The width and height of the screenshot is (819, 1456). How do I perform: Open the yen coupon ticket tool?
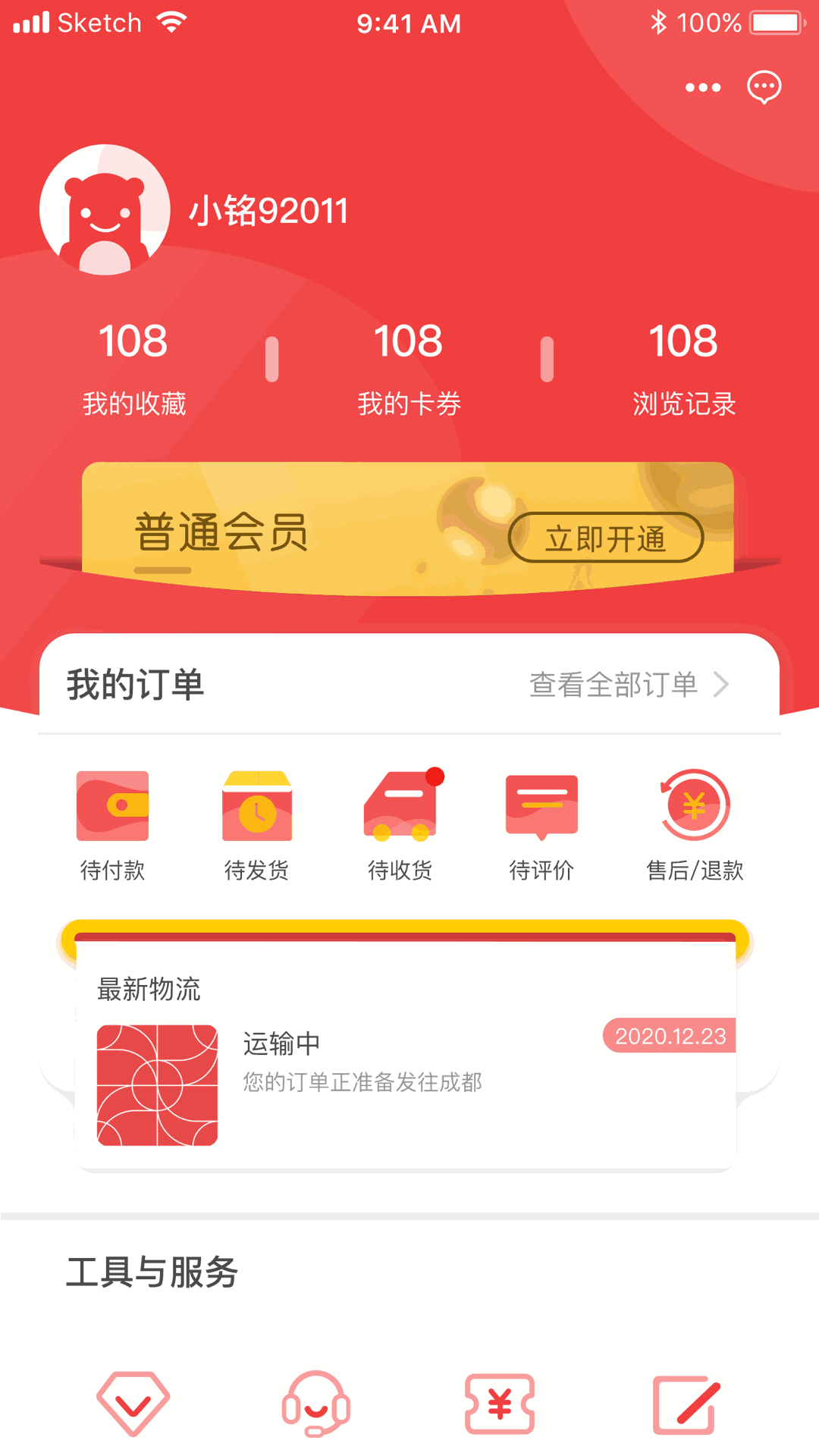499,1403
